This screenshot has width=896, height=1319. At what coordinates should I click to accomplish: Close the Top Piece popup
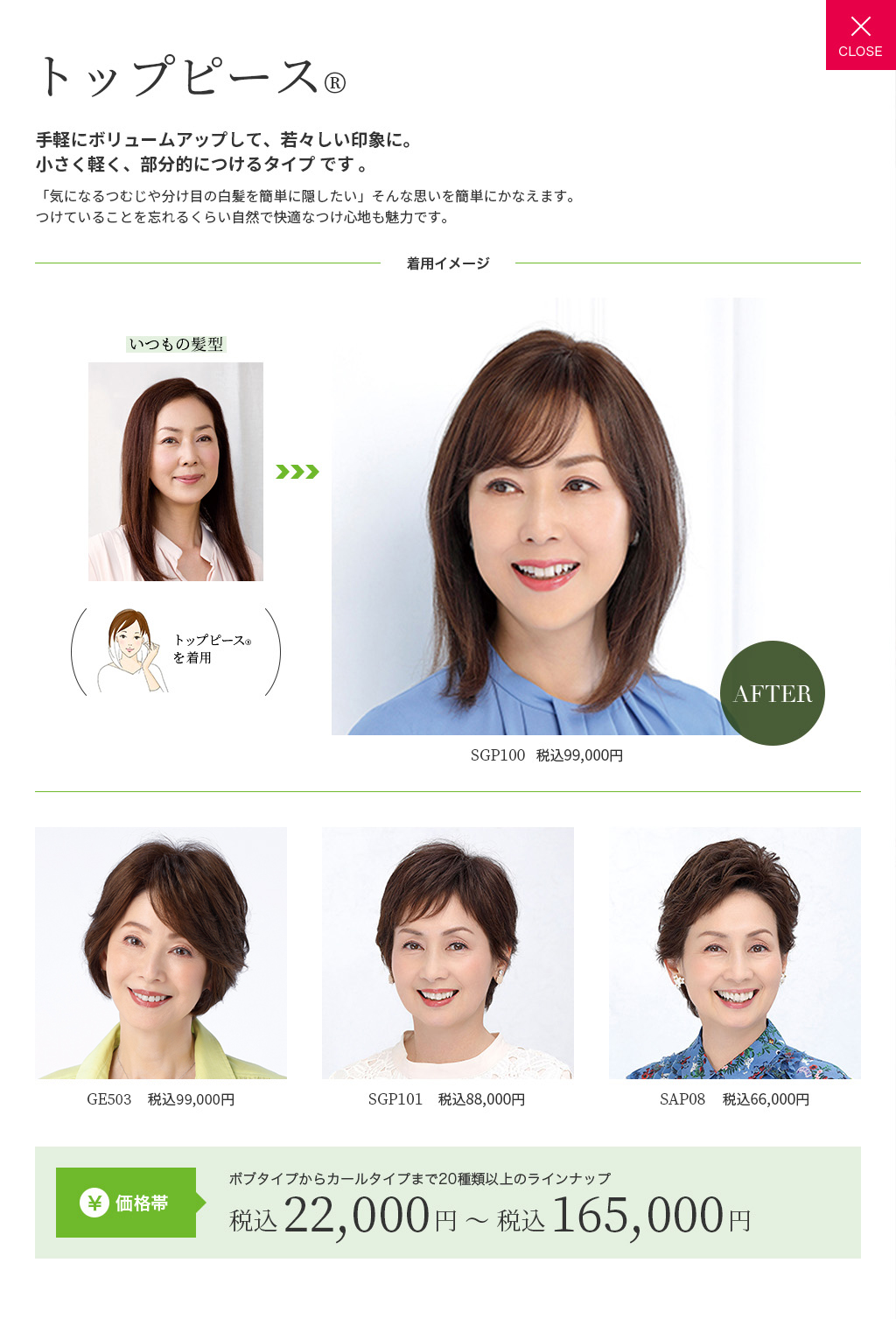860,35
